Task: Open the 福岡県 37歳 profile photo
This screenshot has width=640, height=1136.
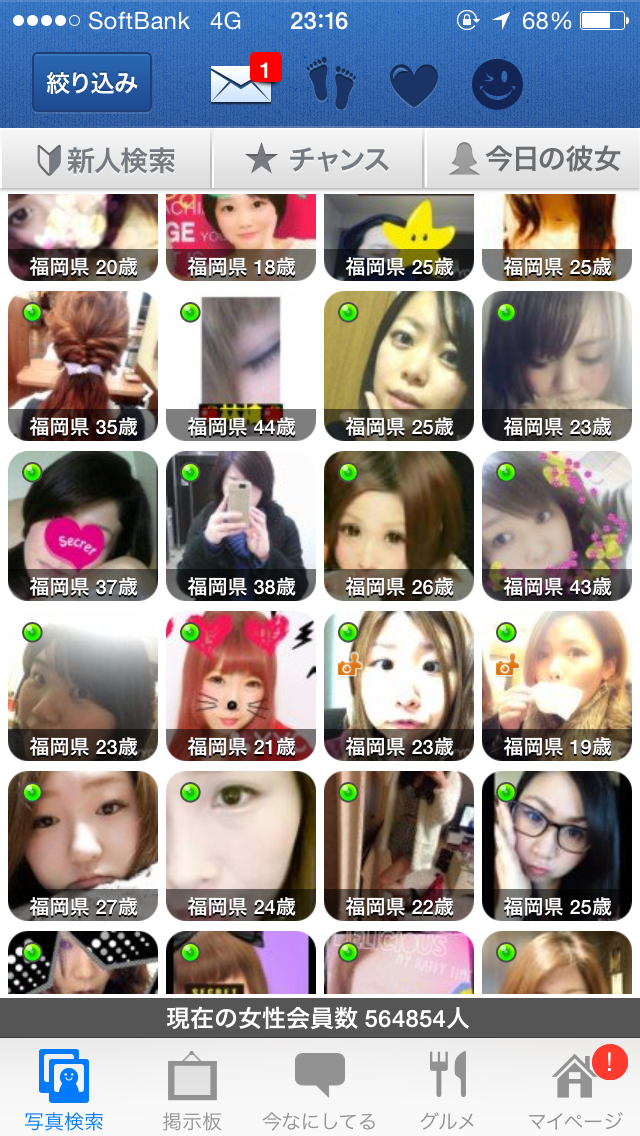Action: (83, 526)
